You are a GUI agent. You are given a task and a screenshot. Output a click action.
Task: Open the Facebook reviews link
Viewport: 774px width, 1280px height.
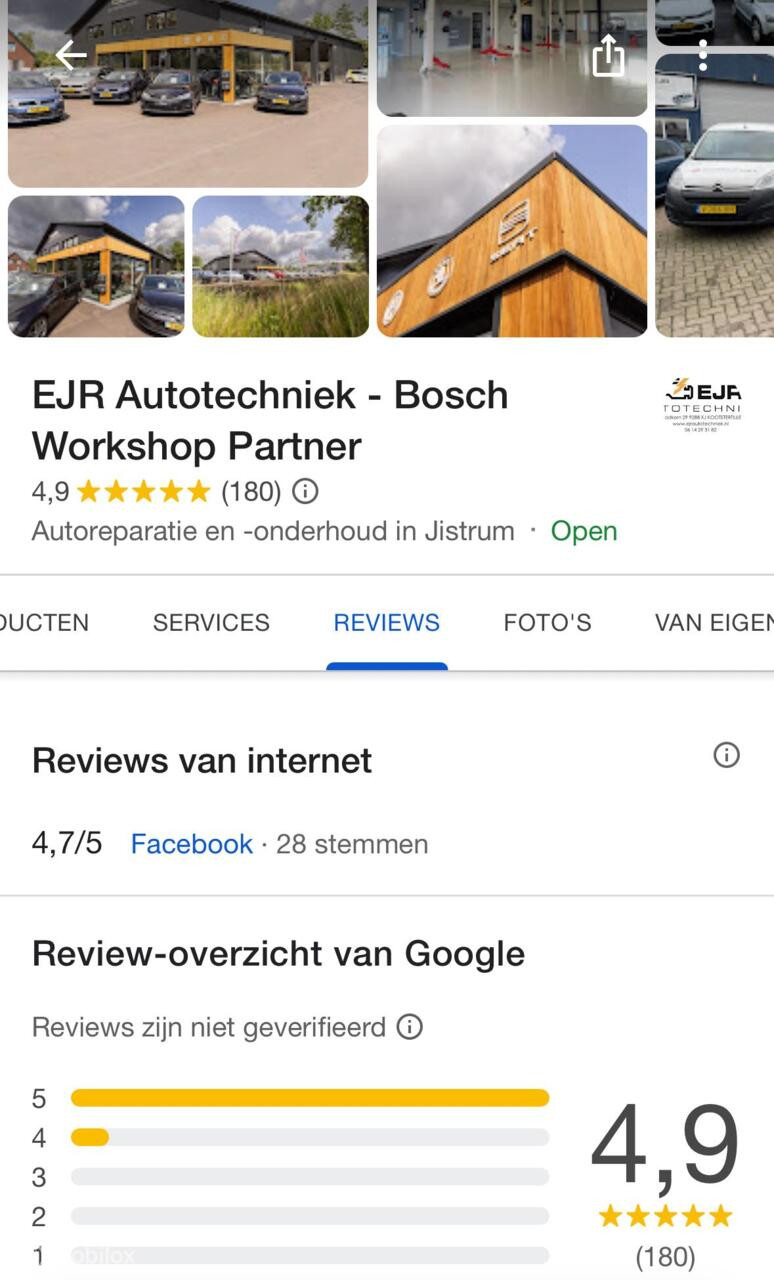pyautogui.click(x=191, y=843)
